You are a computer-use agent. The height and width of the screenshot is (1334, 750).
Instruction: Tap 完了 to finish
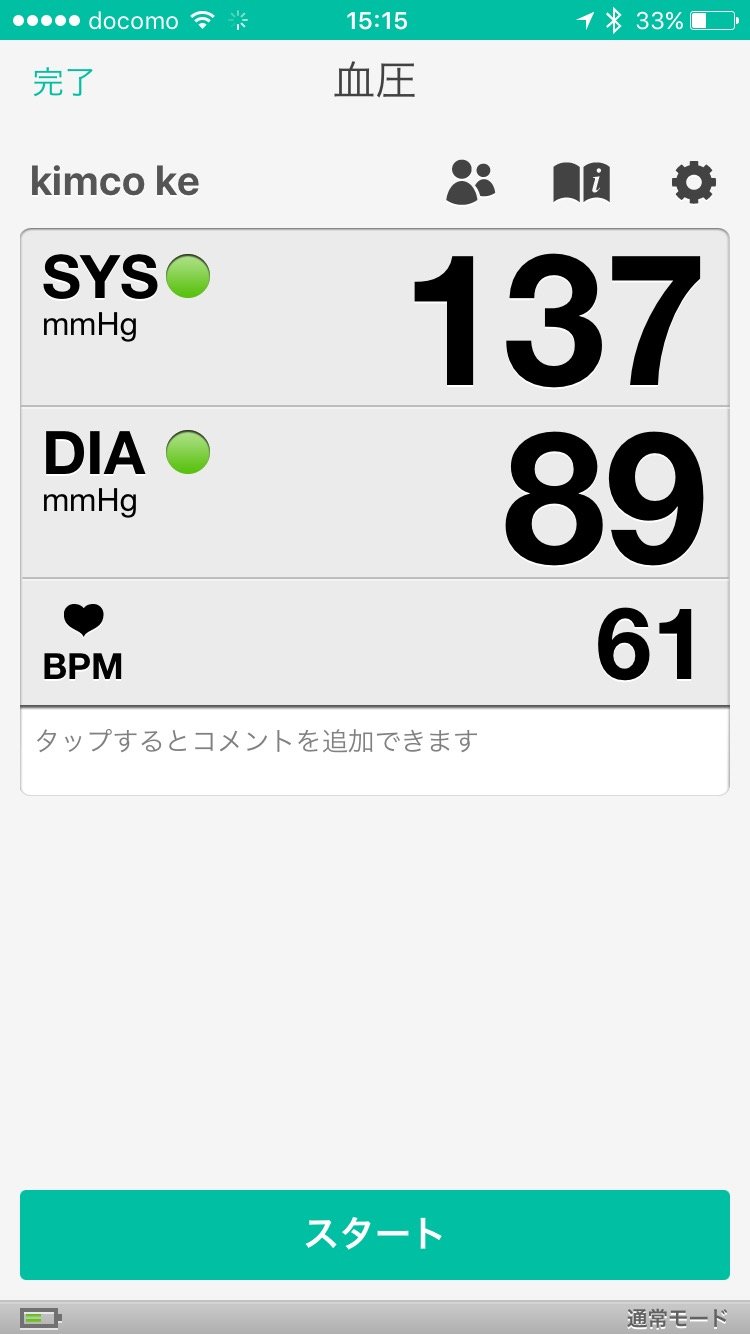63,83
